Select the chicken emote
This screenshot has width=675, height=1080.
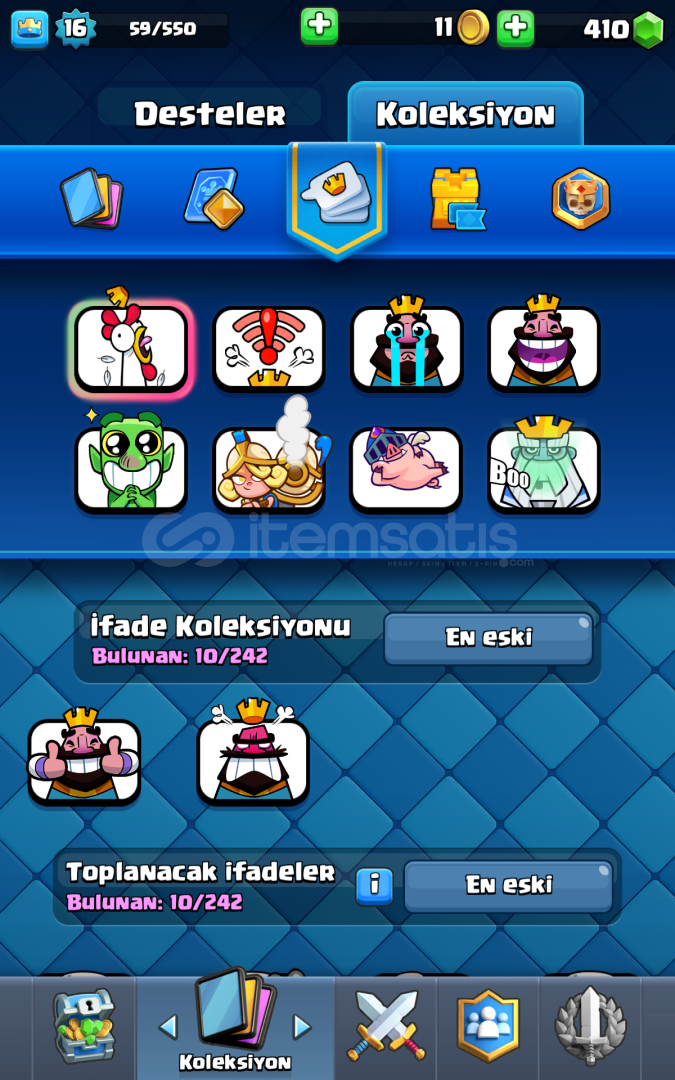(x=131, y=347)
